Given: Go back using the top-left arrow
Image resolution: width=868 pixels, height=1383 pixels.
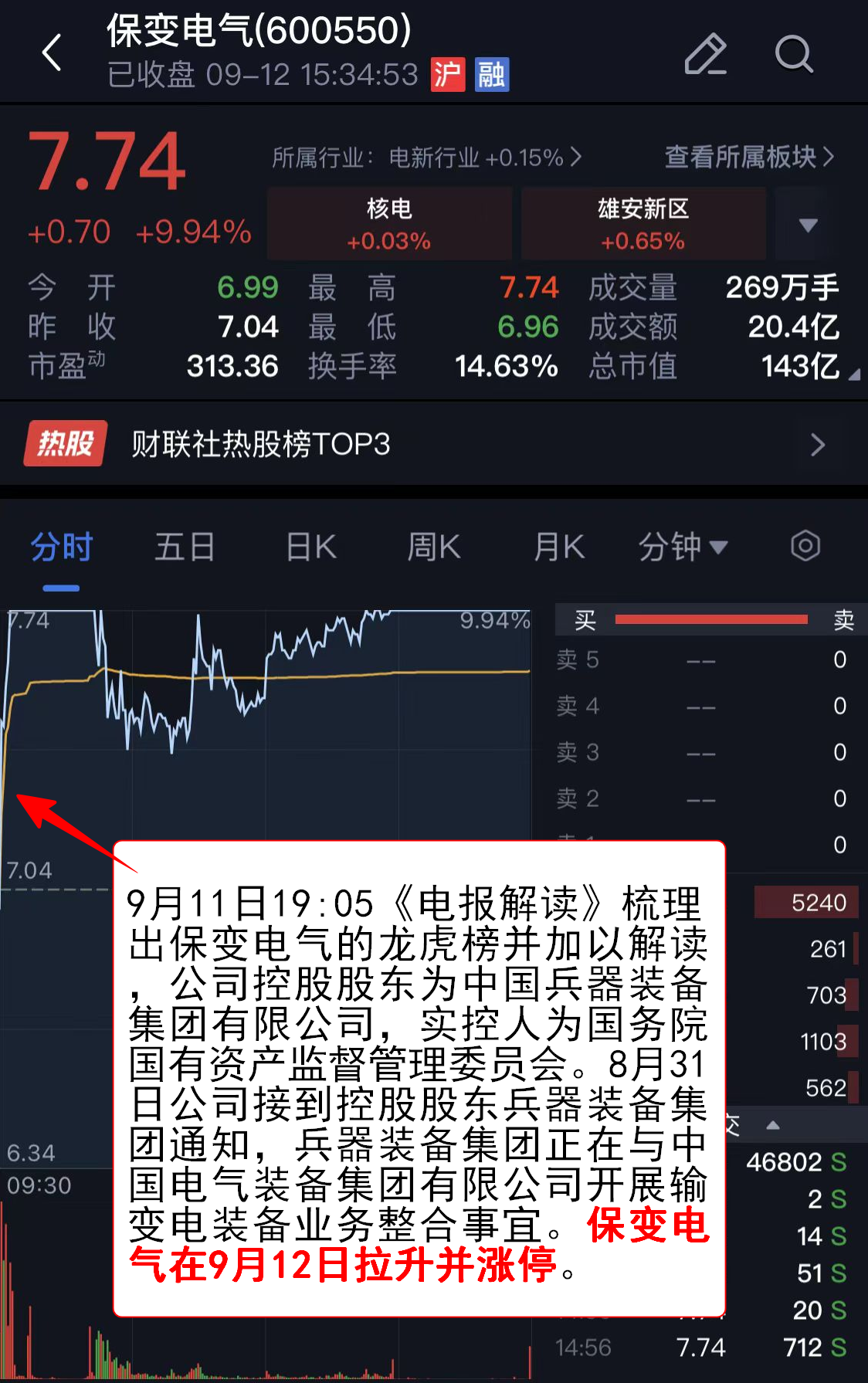Looking at the screenshot, I should pyautogui.click(x=52, y=53).
